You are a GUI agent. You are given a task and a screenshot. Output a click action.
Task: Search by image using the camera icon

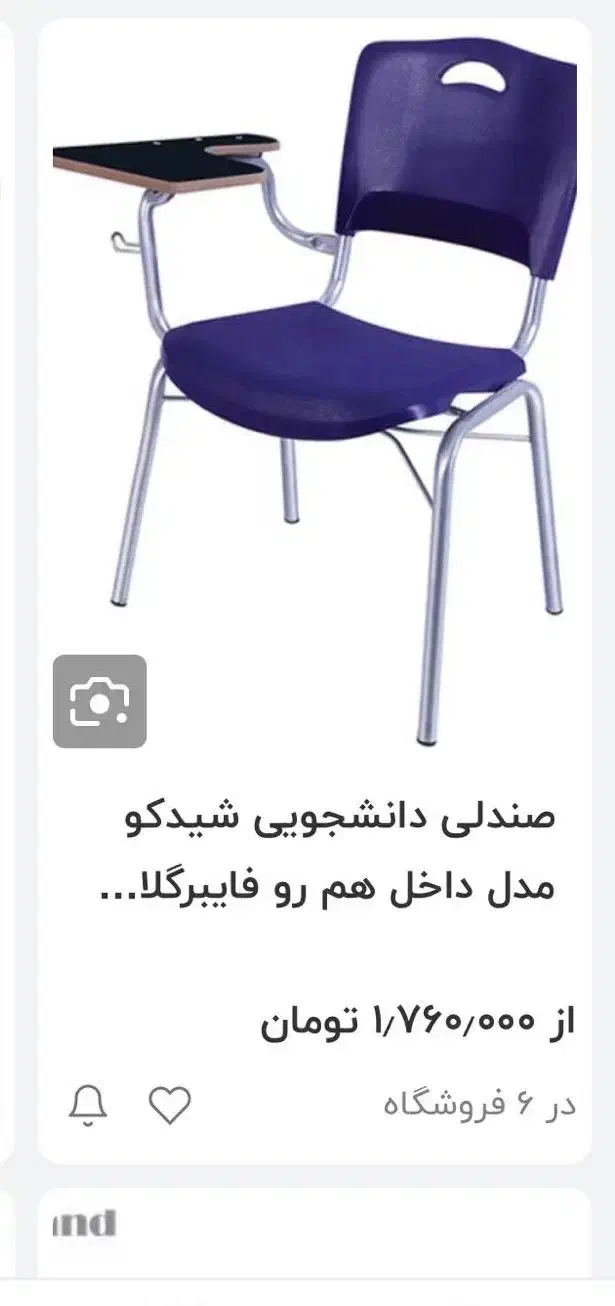[x=100, y=702]
